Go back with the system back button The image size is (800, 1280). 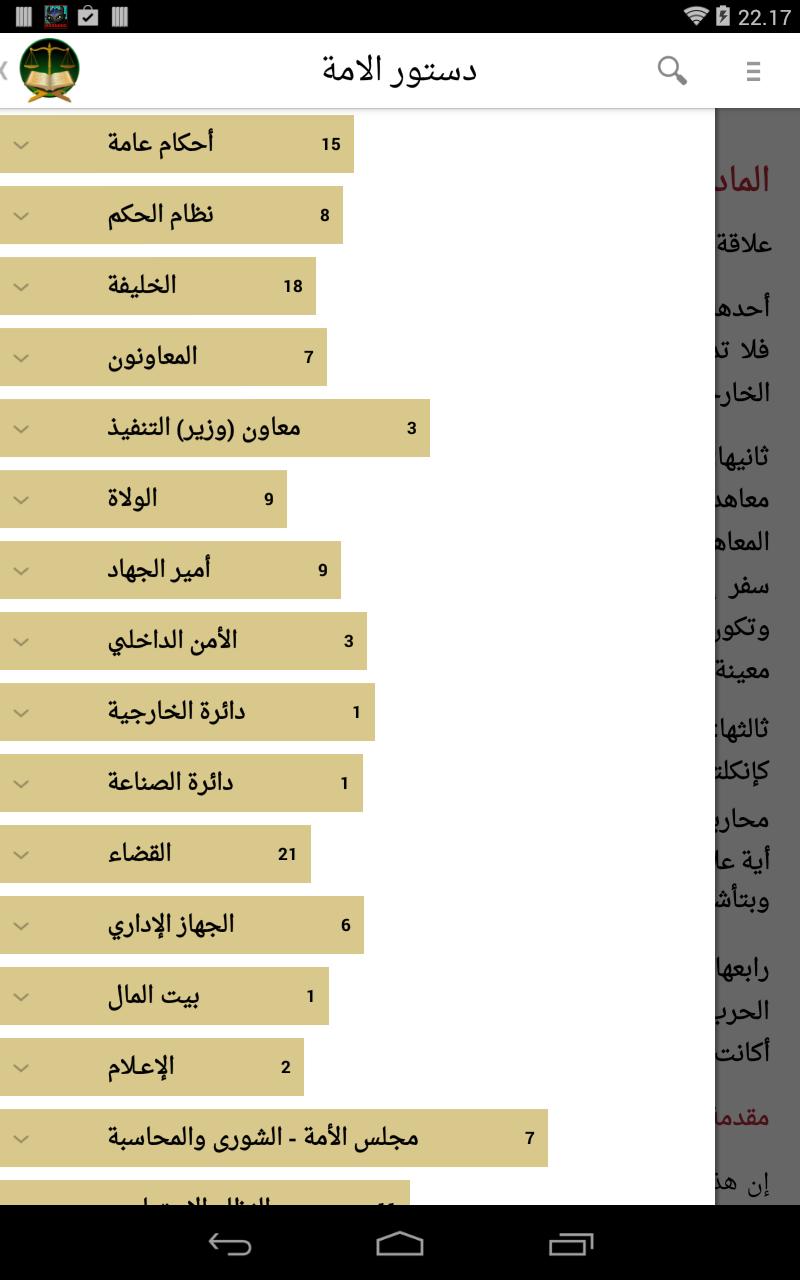click(x=229, y=1244)
